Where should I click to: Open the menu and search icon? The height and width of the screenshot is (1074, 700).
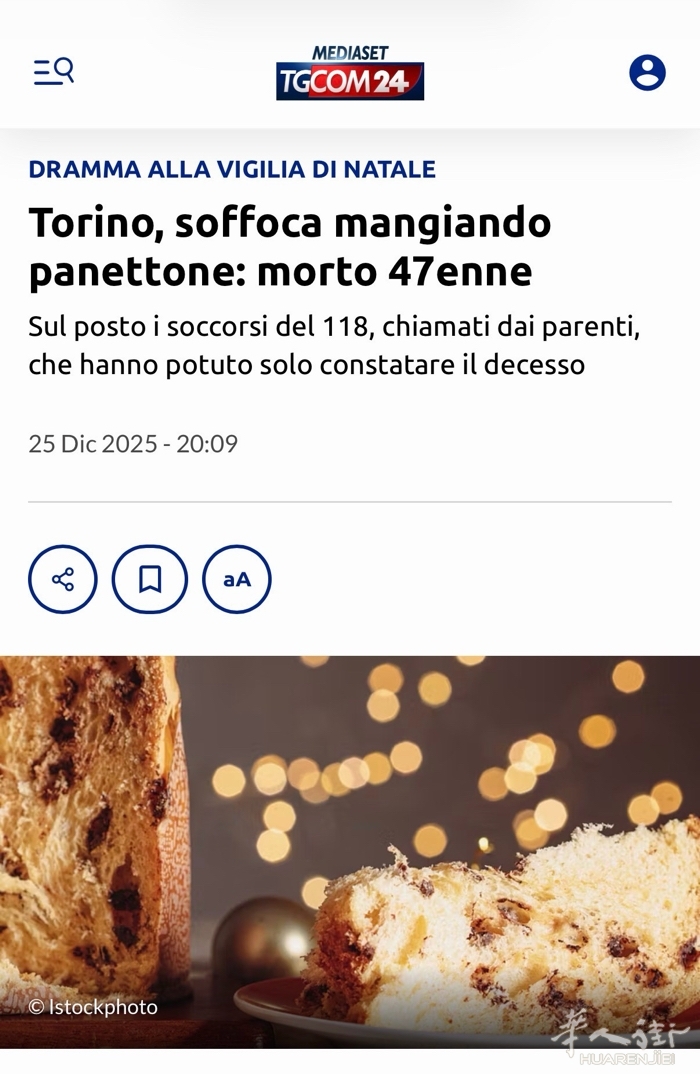[54, 72]
